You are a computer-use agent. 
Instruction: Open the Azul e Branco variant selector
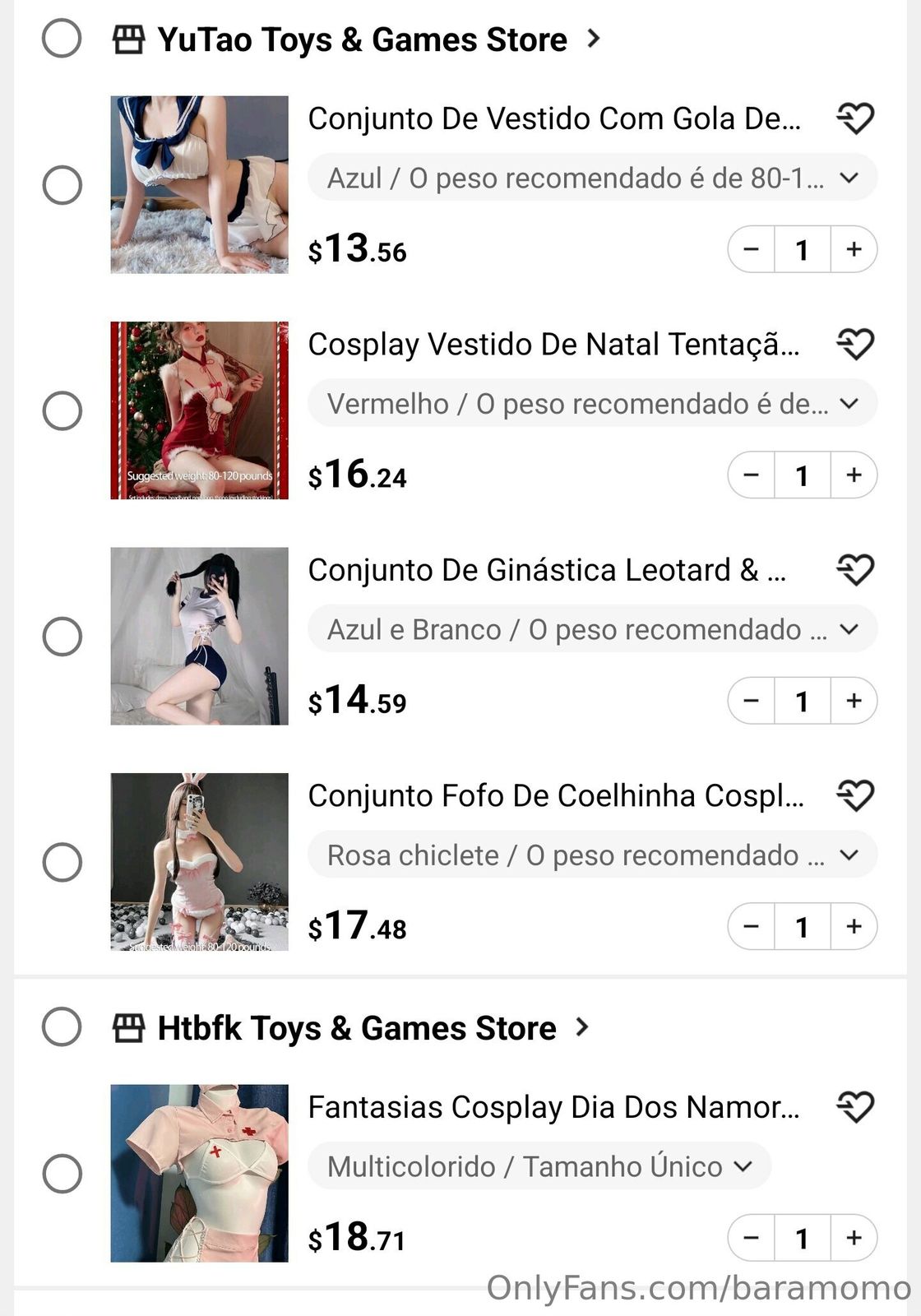(x=592, y=629)
